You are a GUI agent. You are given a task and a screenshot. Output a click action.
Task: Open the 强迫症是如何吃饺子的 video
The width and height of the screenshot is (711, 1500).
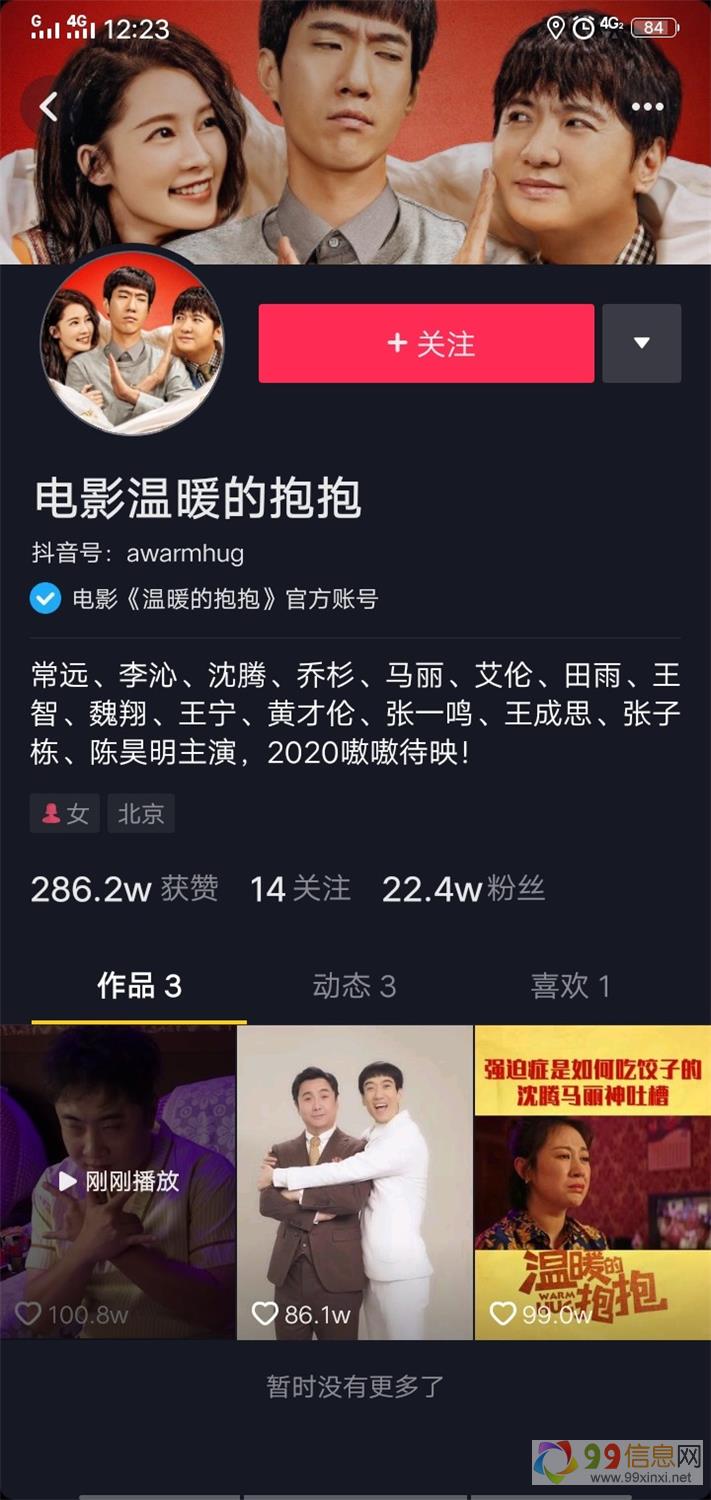(x=592, y=1181)
